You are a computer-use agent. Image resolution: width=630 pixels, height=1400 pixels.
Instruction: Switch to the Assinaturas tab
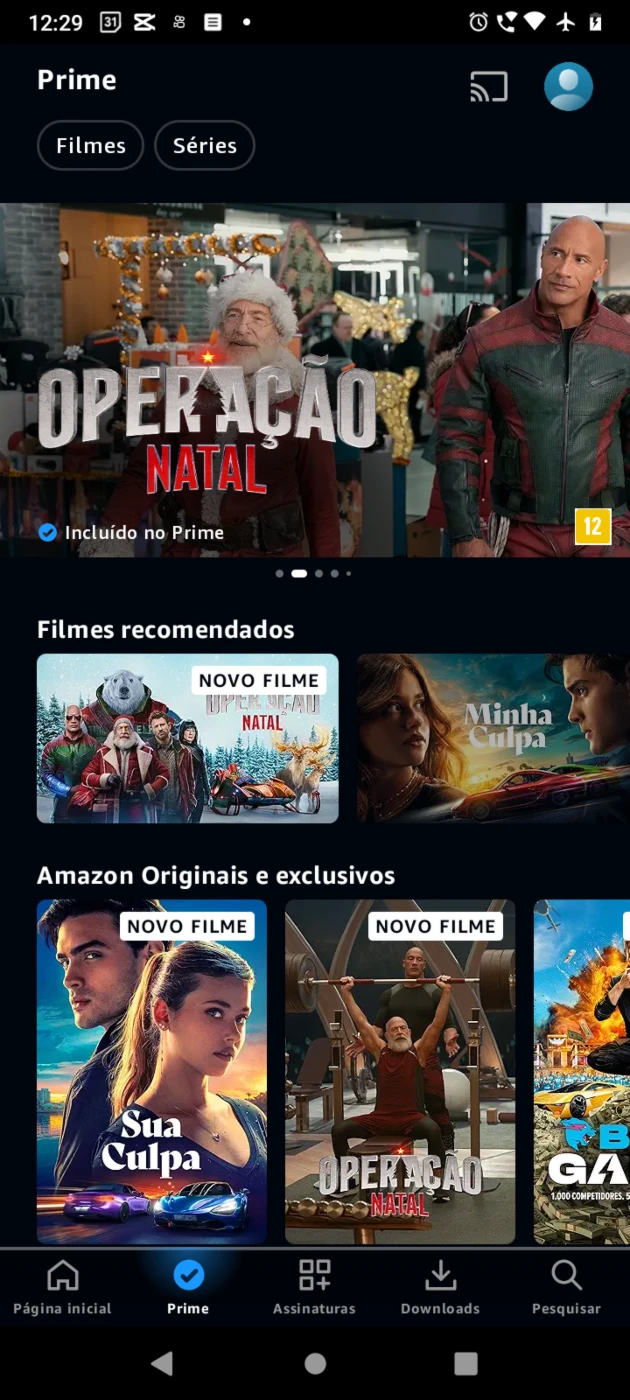tap(314, 1288)
